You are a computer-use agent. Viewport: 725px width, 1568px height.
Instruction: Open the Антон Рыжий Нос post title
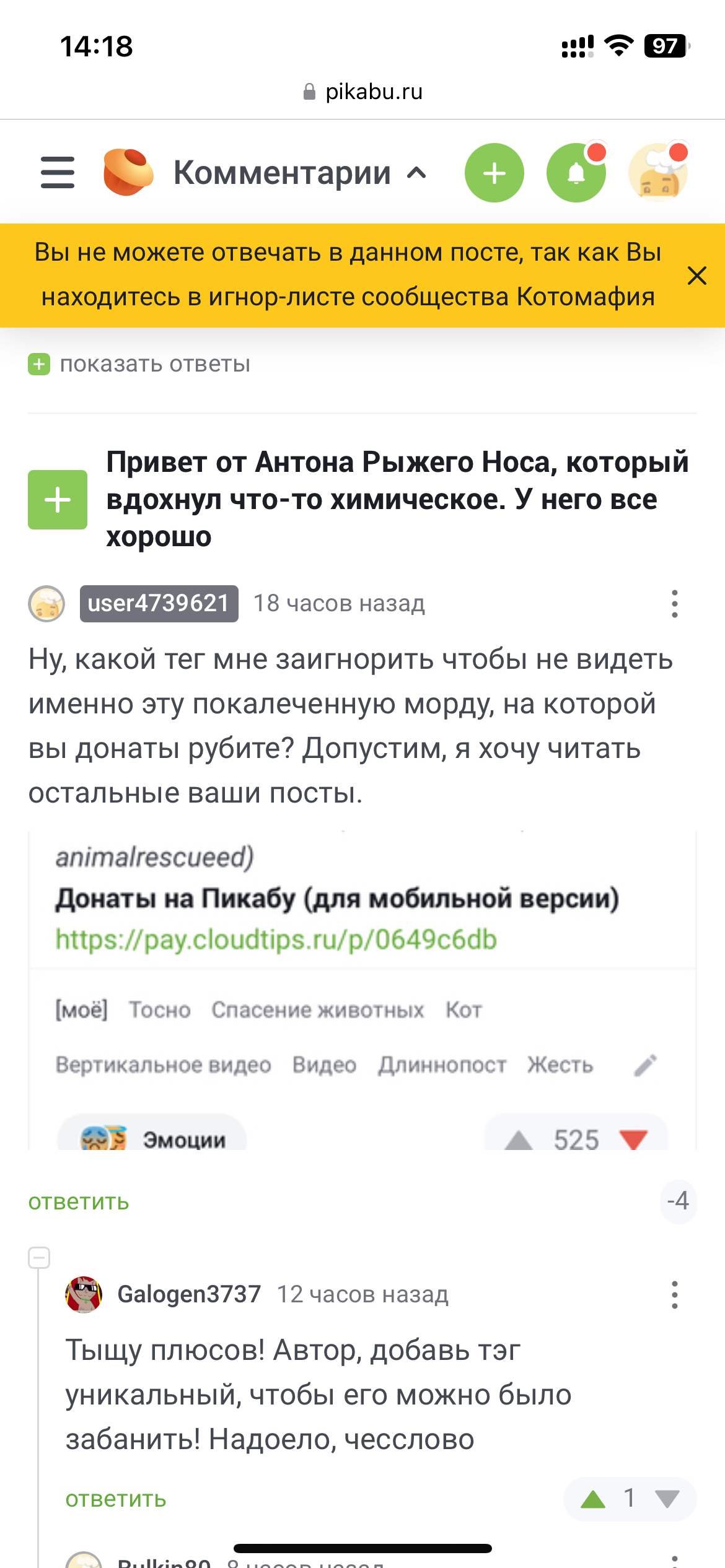(397, 499)
